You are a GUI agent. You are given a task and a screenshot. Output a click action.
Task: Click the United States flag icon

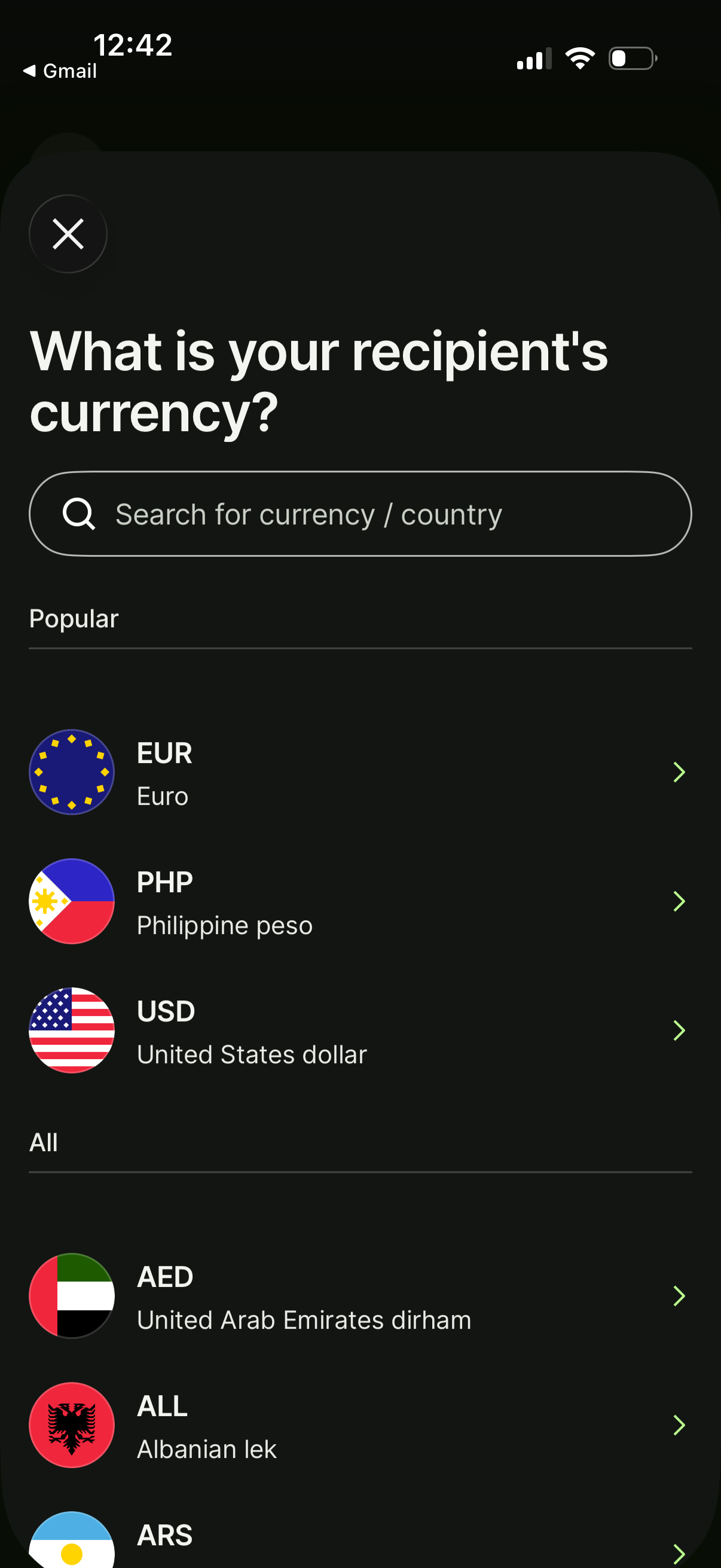coord(71,1030)
